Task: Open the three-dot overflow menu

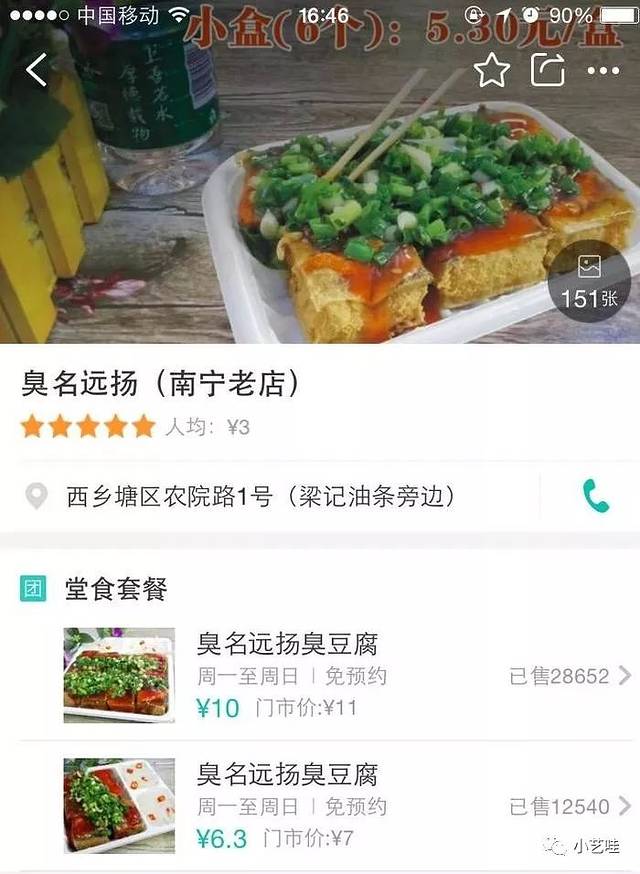Action: click(x=603, y=71)
